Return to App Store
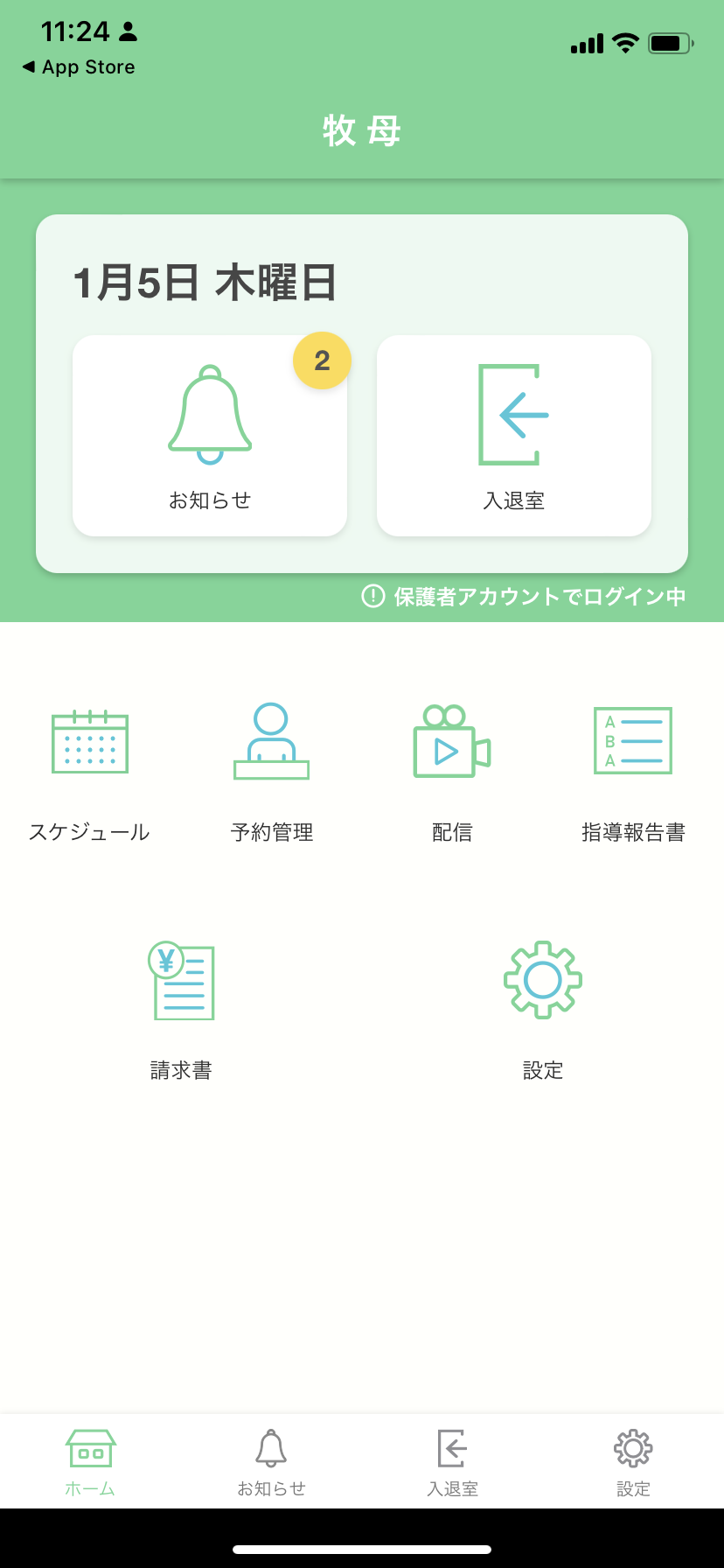724x1568 pixels. (79, 67)
